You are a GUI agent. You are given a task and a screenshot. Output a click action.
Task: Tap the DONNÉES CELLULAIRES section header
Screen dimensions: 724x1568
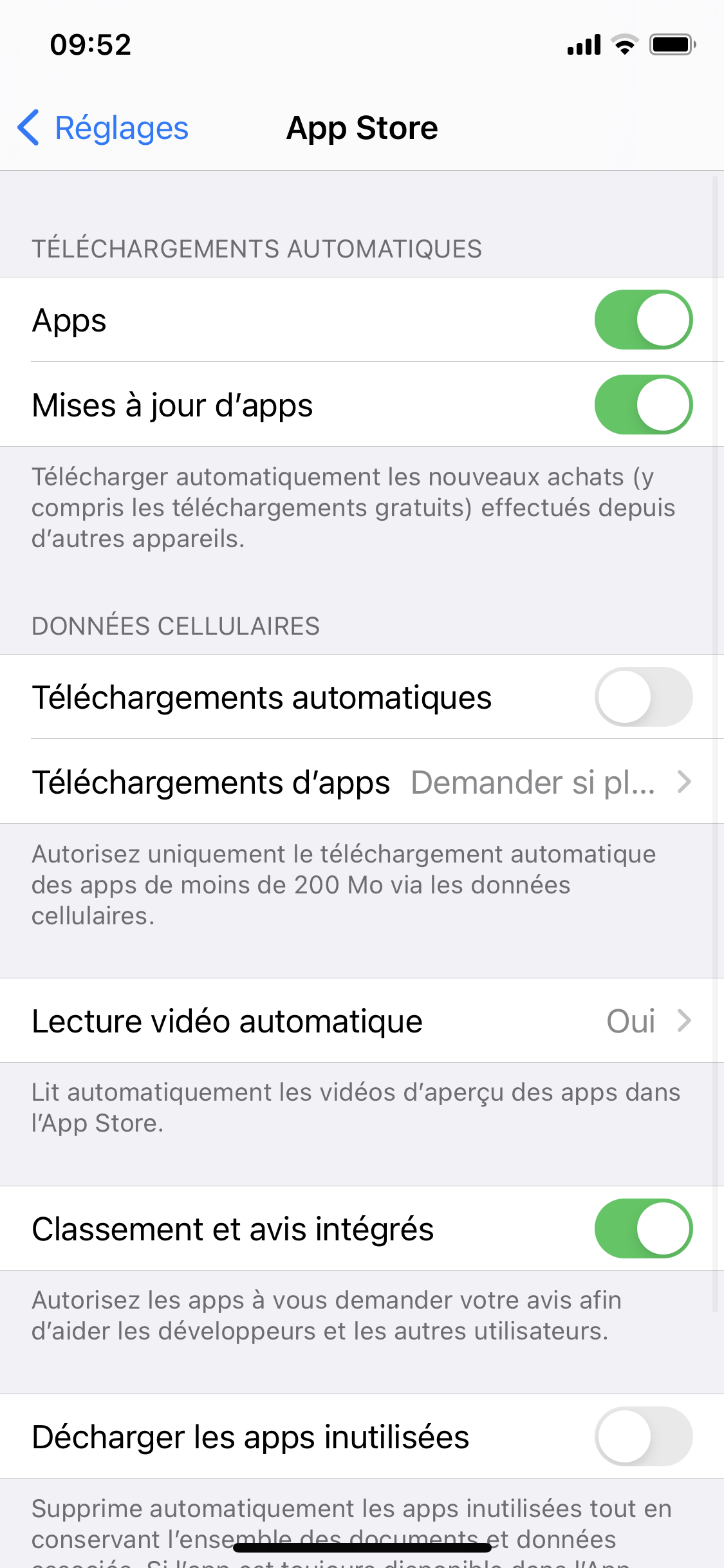(x=175, y=625)
